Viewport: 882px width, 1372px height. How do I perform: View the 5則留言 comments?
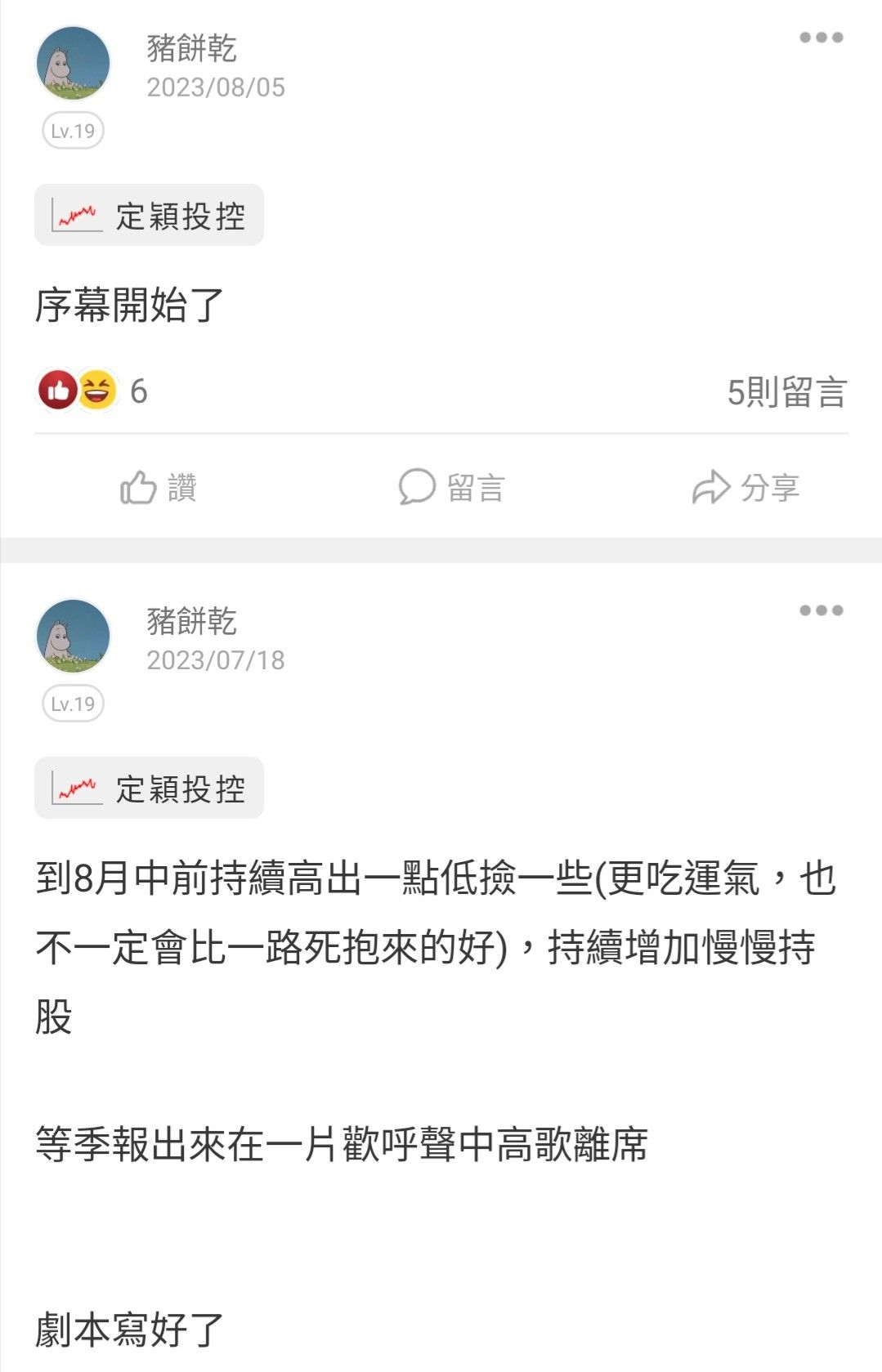pos(786,392)
